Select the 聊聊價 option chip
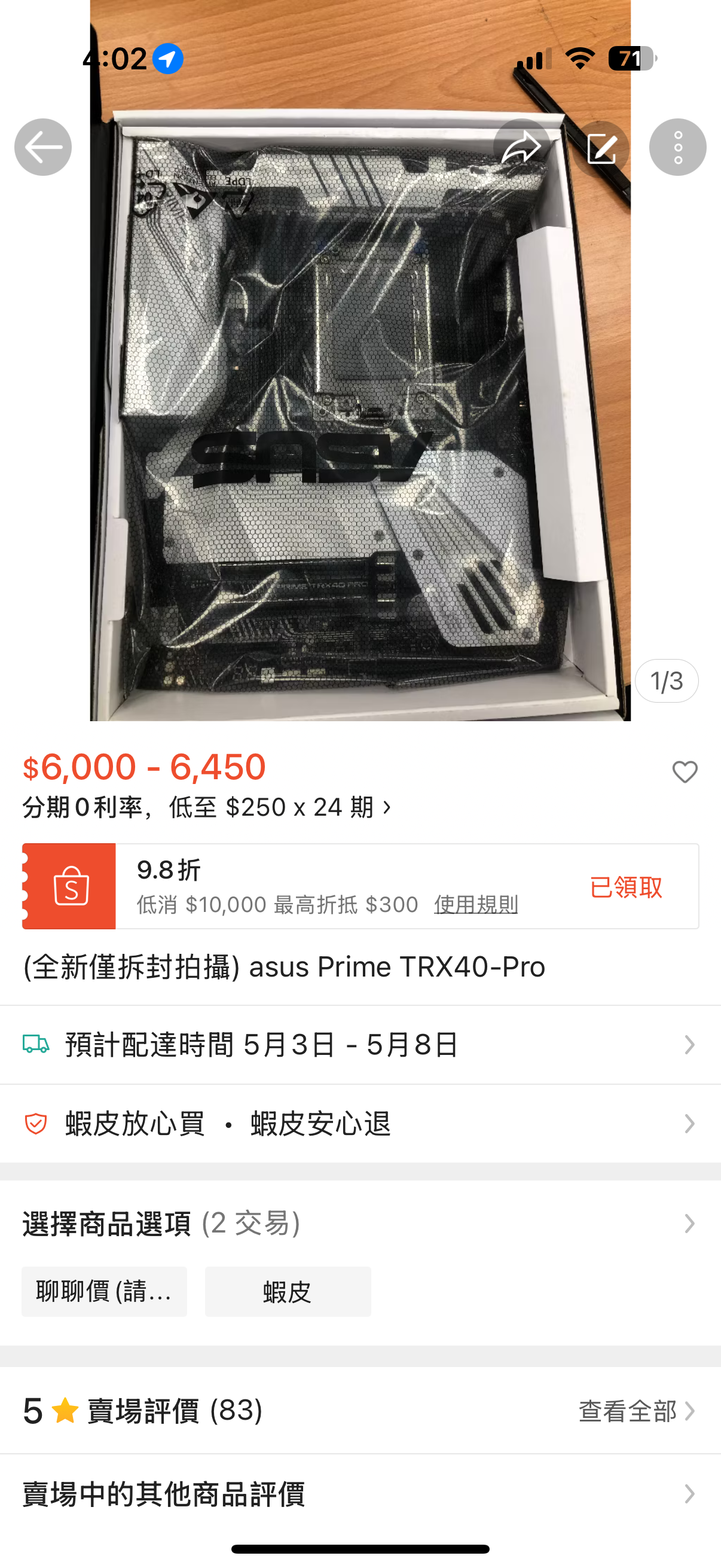 click(104, 1291)
